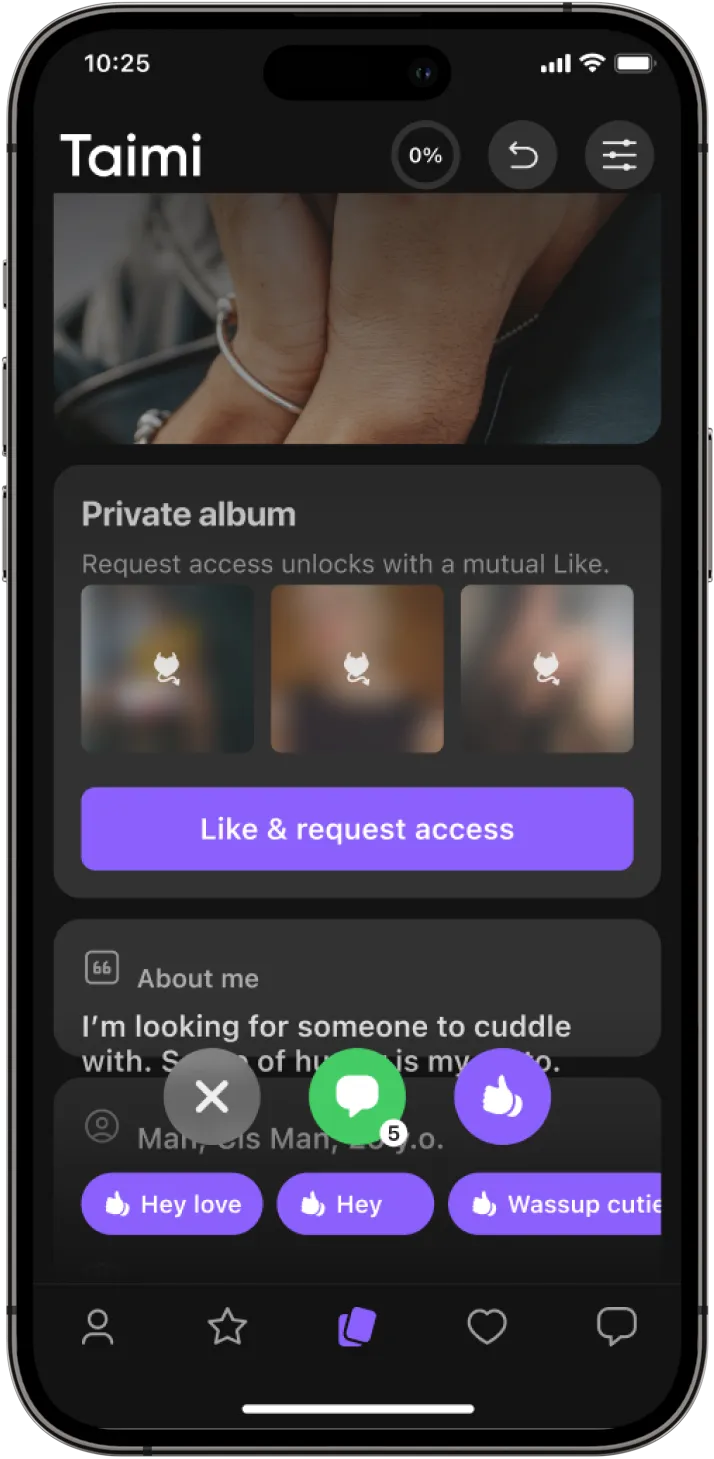Send the "Hey" quick message chip

(355, 1204)
